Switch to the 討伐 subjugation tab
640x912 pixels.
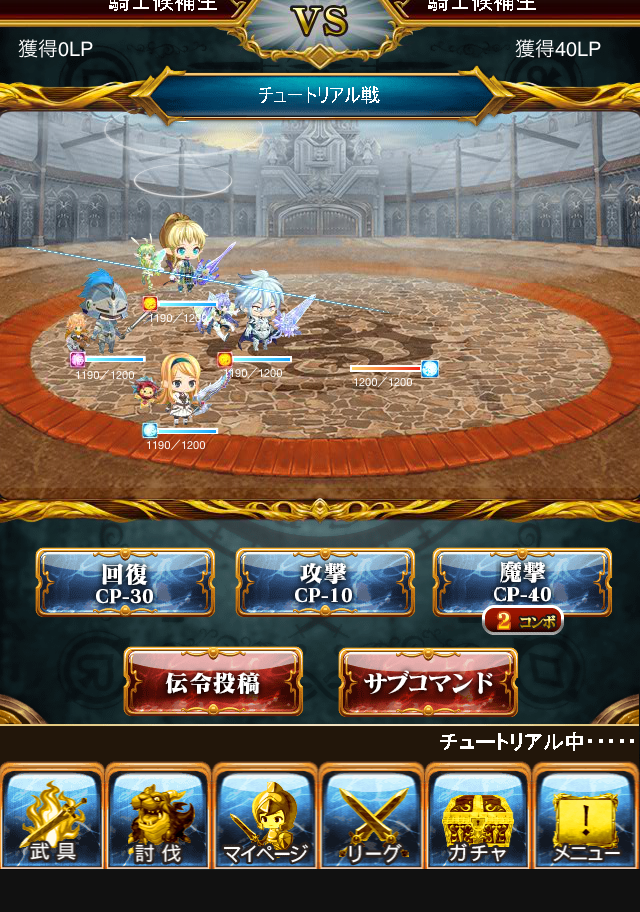click(x=158, y=818)
